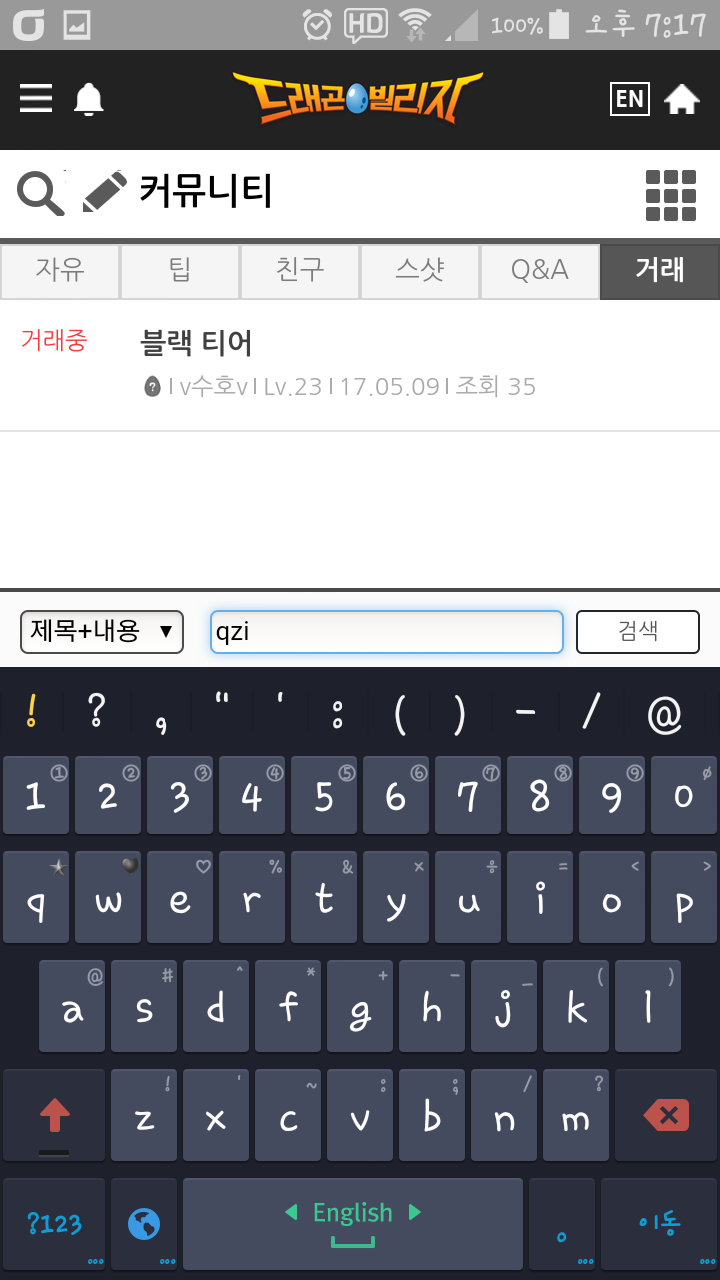
Task: Tap the magnifier search icon
Action: point(40,192)
